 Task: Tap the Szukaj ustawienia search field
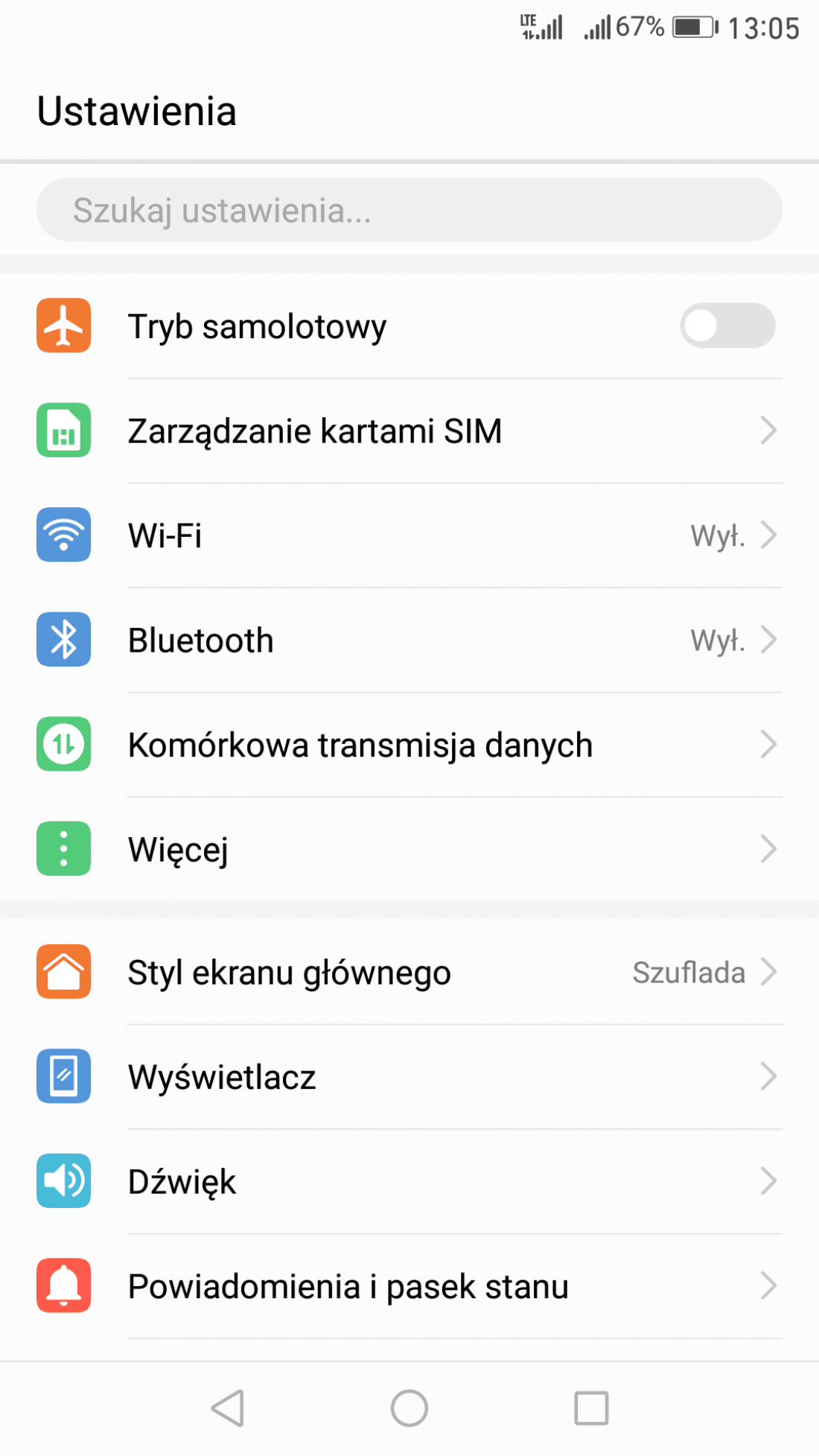point(409,209)
